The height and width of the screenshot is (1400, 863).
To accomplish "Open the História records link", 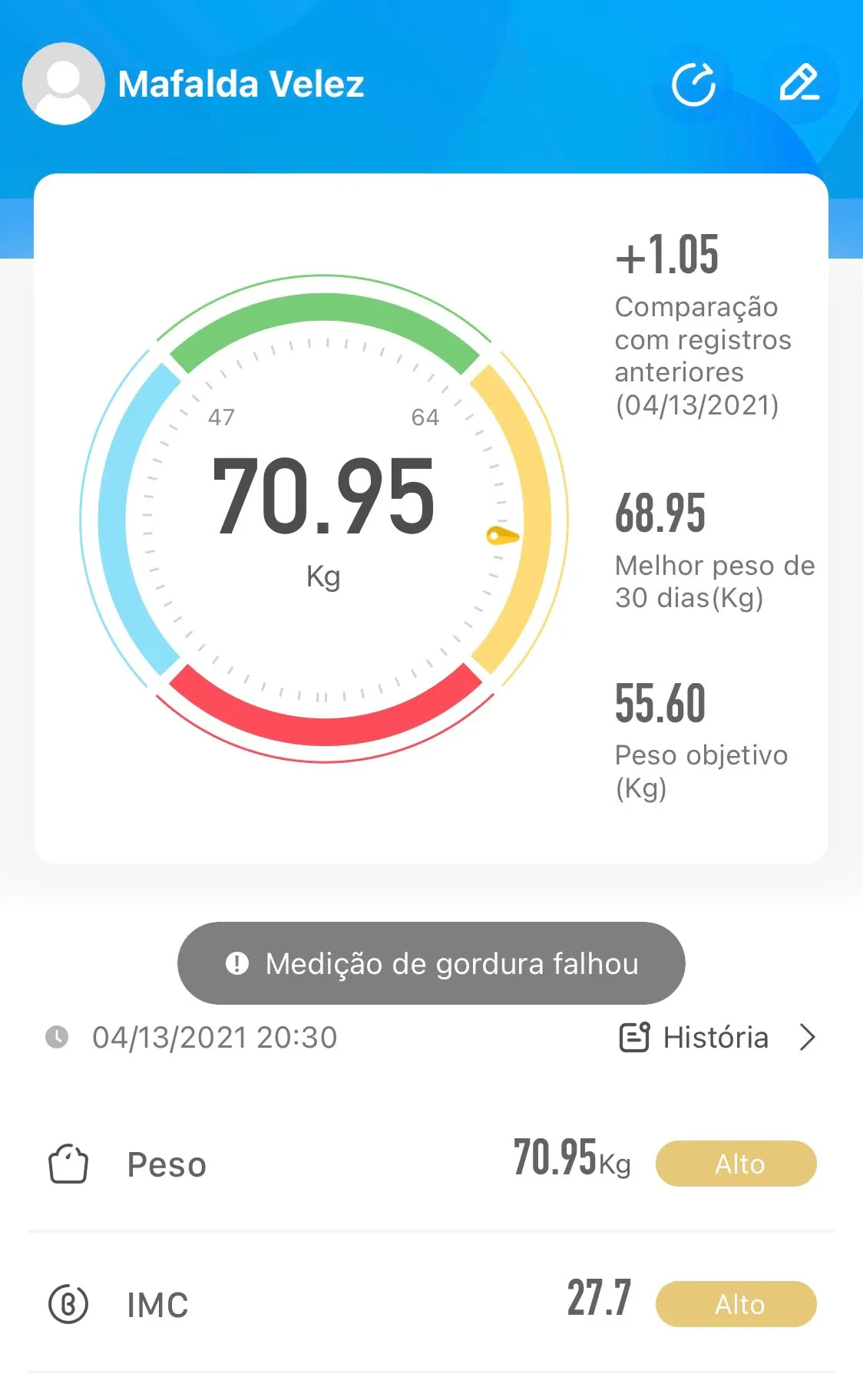I will [717, 1038].
